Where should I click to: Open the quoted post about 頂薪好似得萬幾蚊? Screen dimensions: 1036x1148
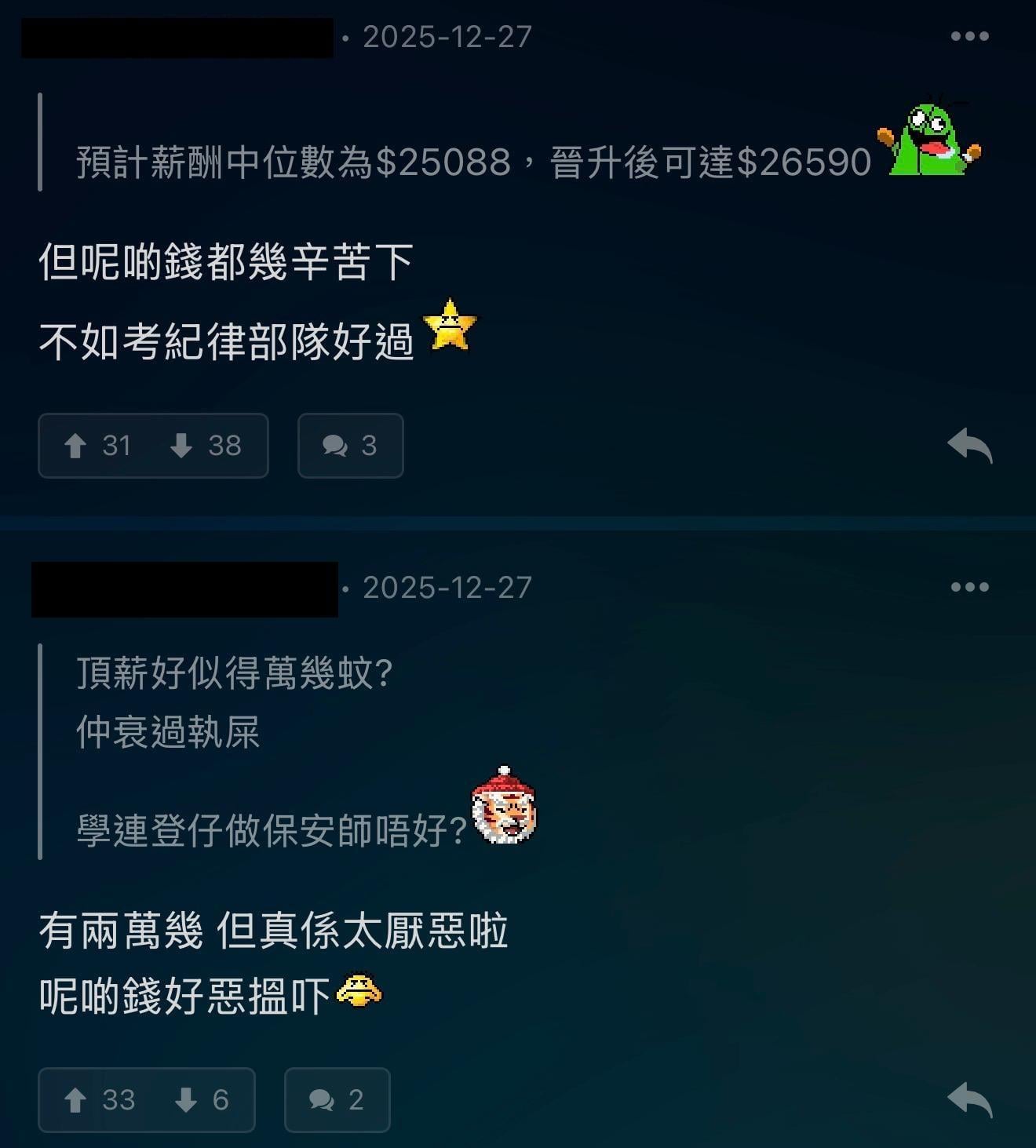(235, 673)
